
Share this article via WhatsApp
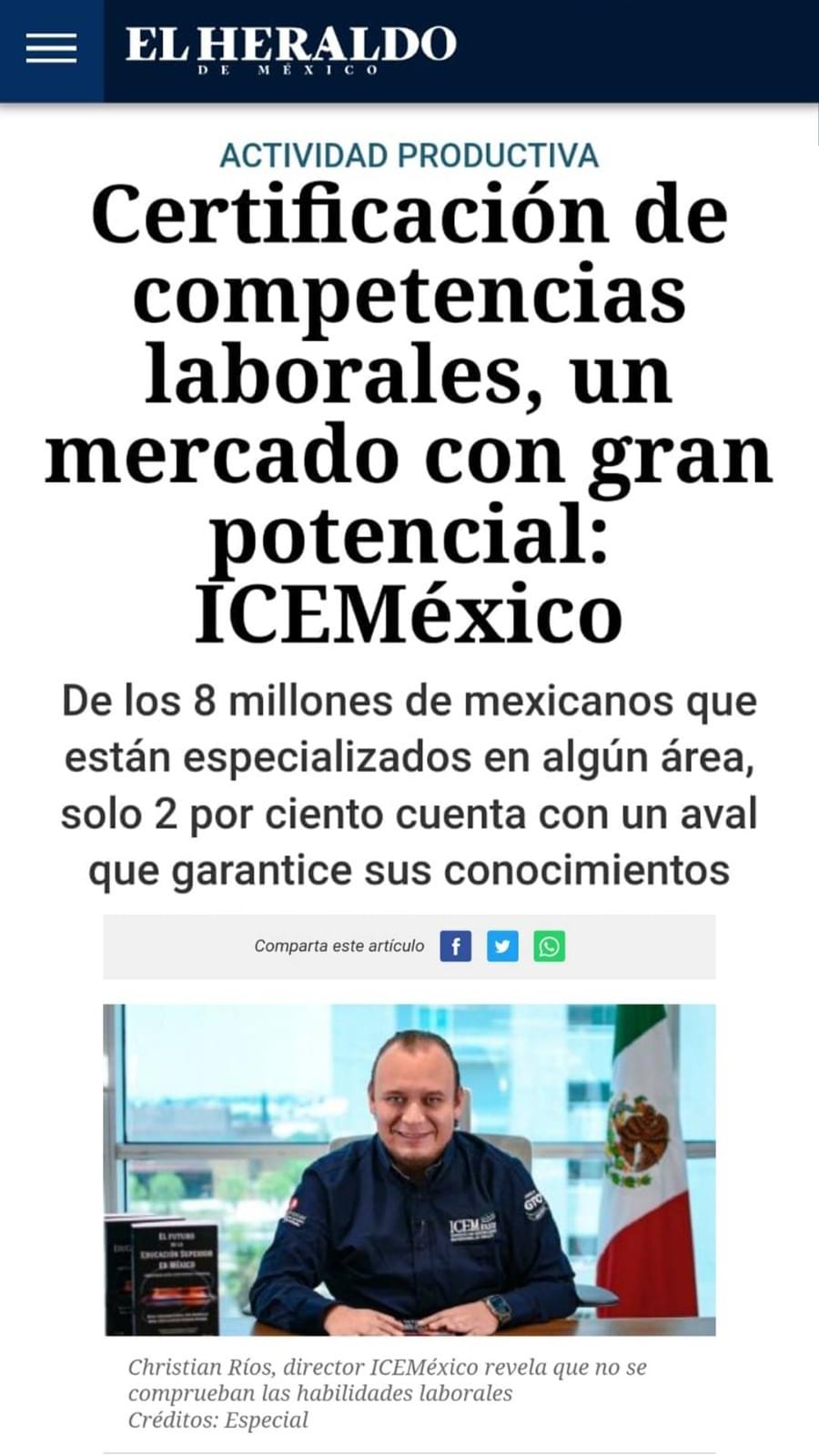point(549,946)
